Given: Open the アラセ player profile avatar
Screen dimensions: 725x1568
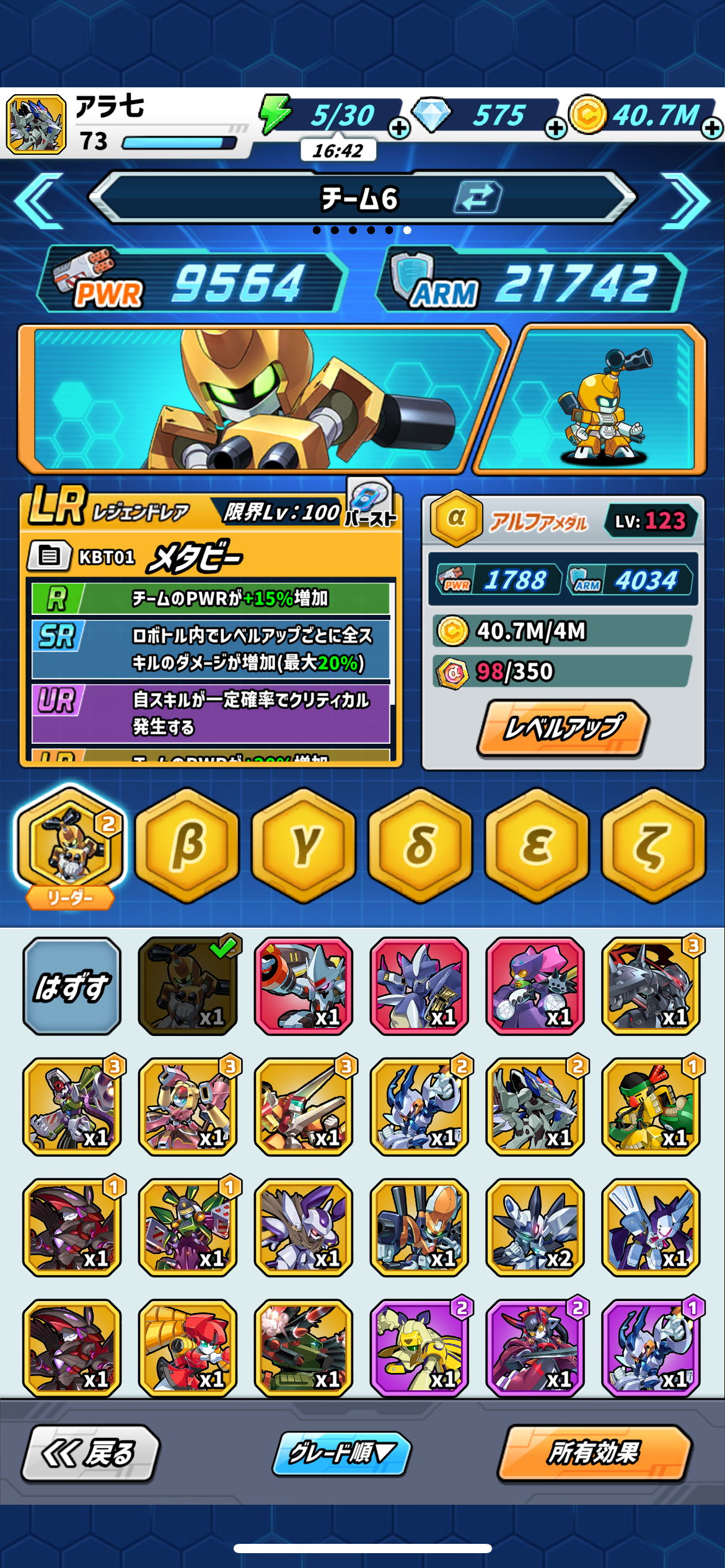Looking at the screenshot, I should pyautogui.click(x=36, y=124).
